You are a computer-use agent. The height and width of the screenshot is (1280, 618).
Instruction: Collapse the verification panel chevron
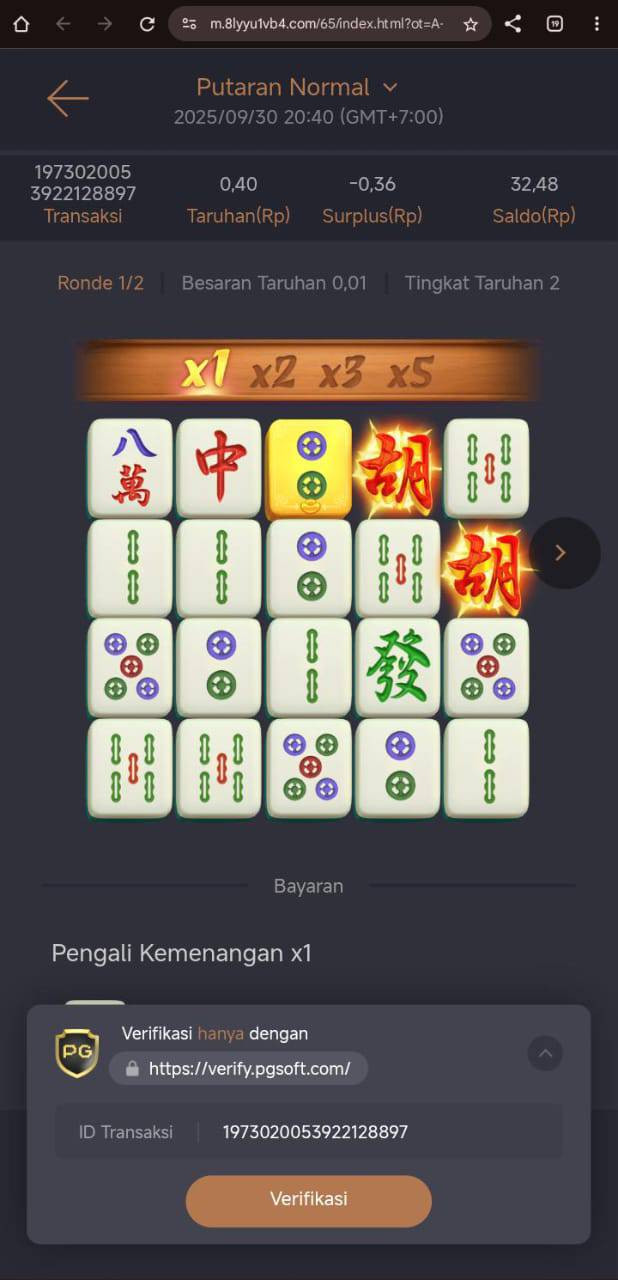(545, 1053)
